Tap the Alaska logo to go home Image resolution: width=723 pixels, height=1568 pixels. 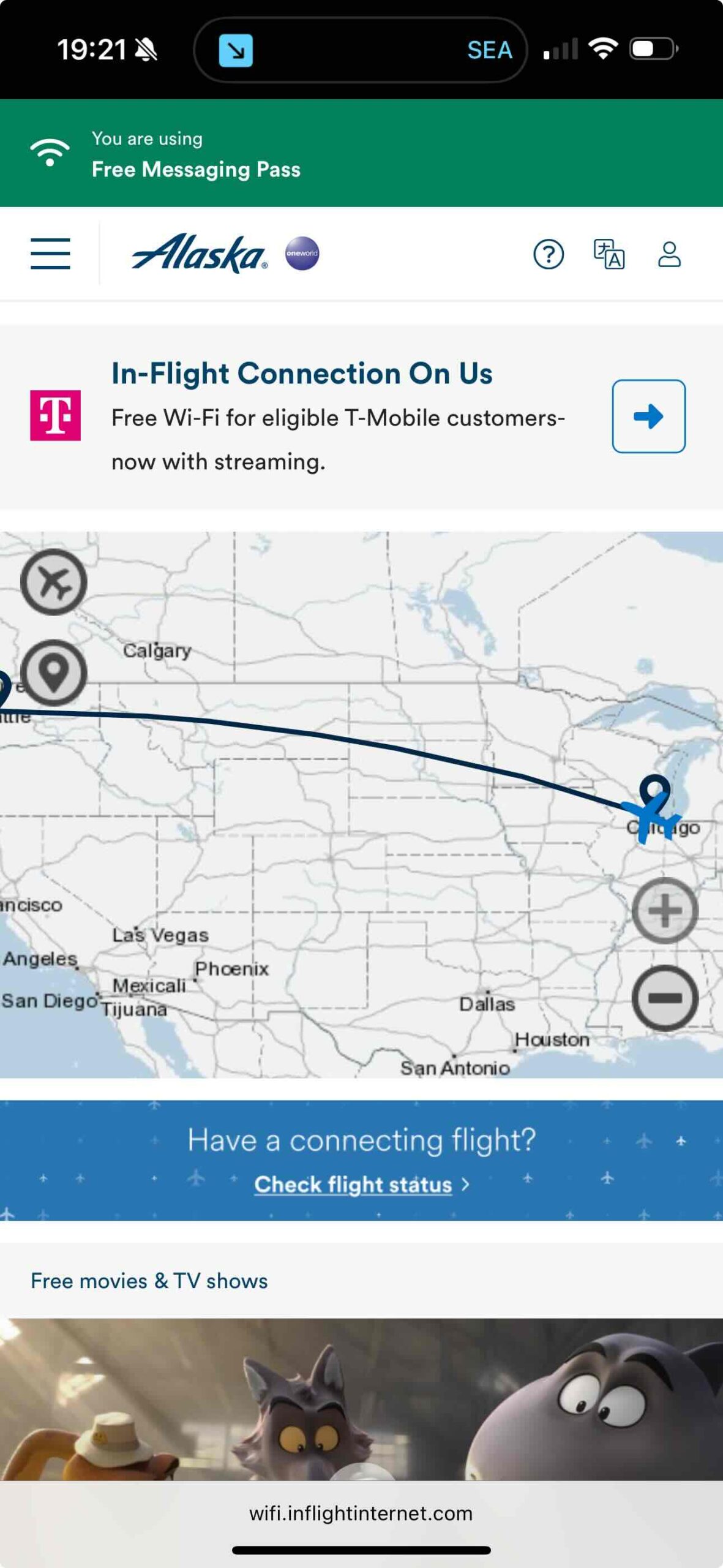[200, 254]
